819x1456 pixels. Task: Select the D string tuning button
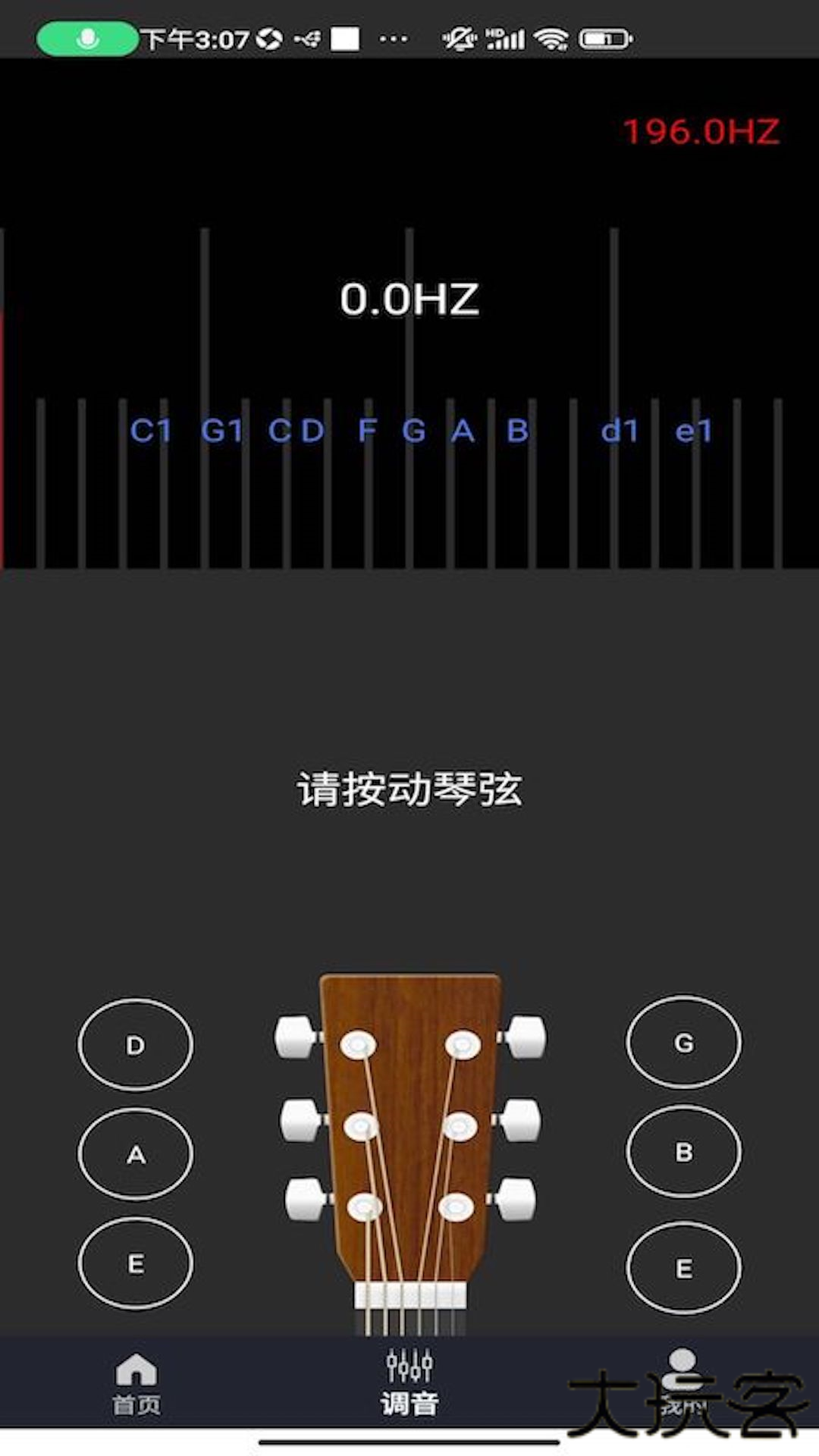[135, 1044]
